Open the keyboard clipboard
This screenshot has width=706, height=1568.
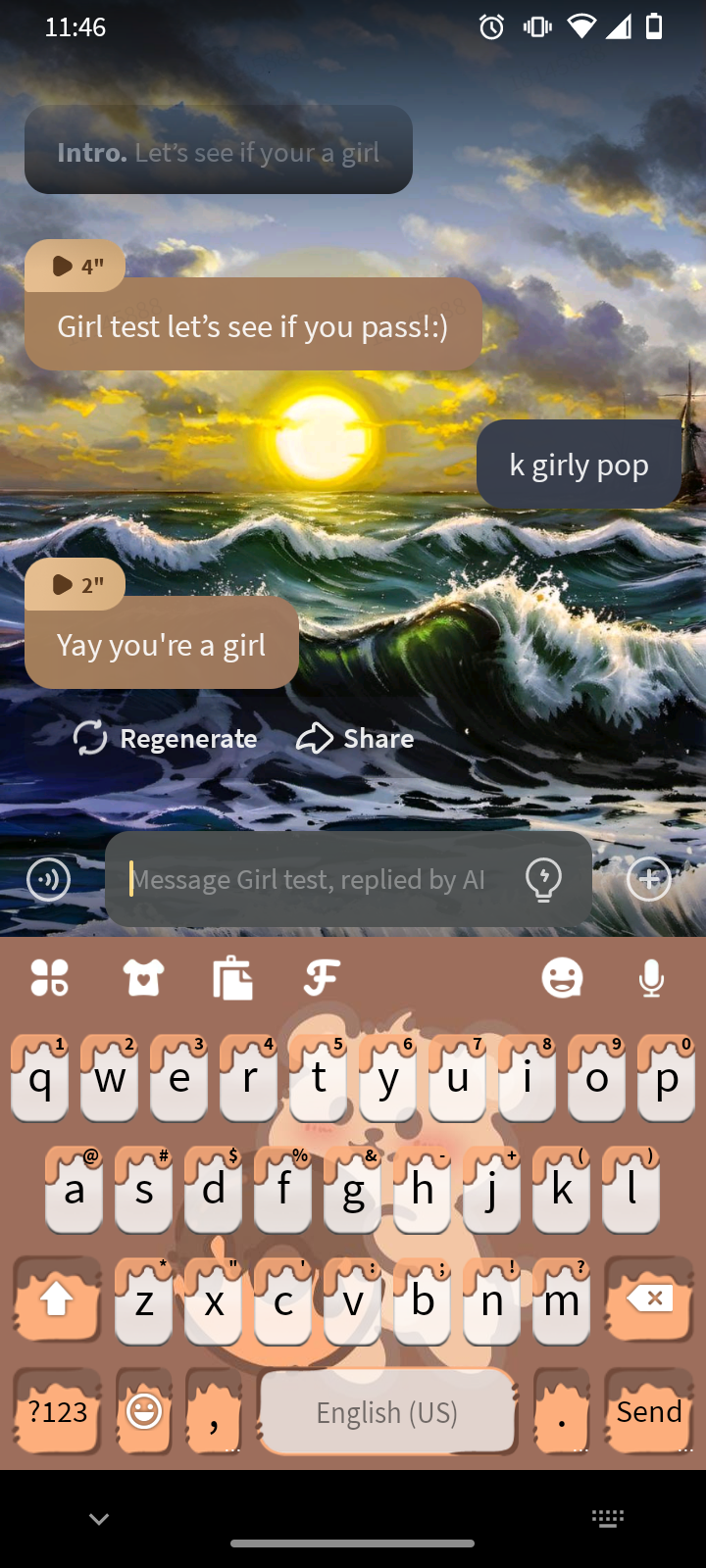232,977
